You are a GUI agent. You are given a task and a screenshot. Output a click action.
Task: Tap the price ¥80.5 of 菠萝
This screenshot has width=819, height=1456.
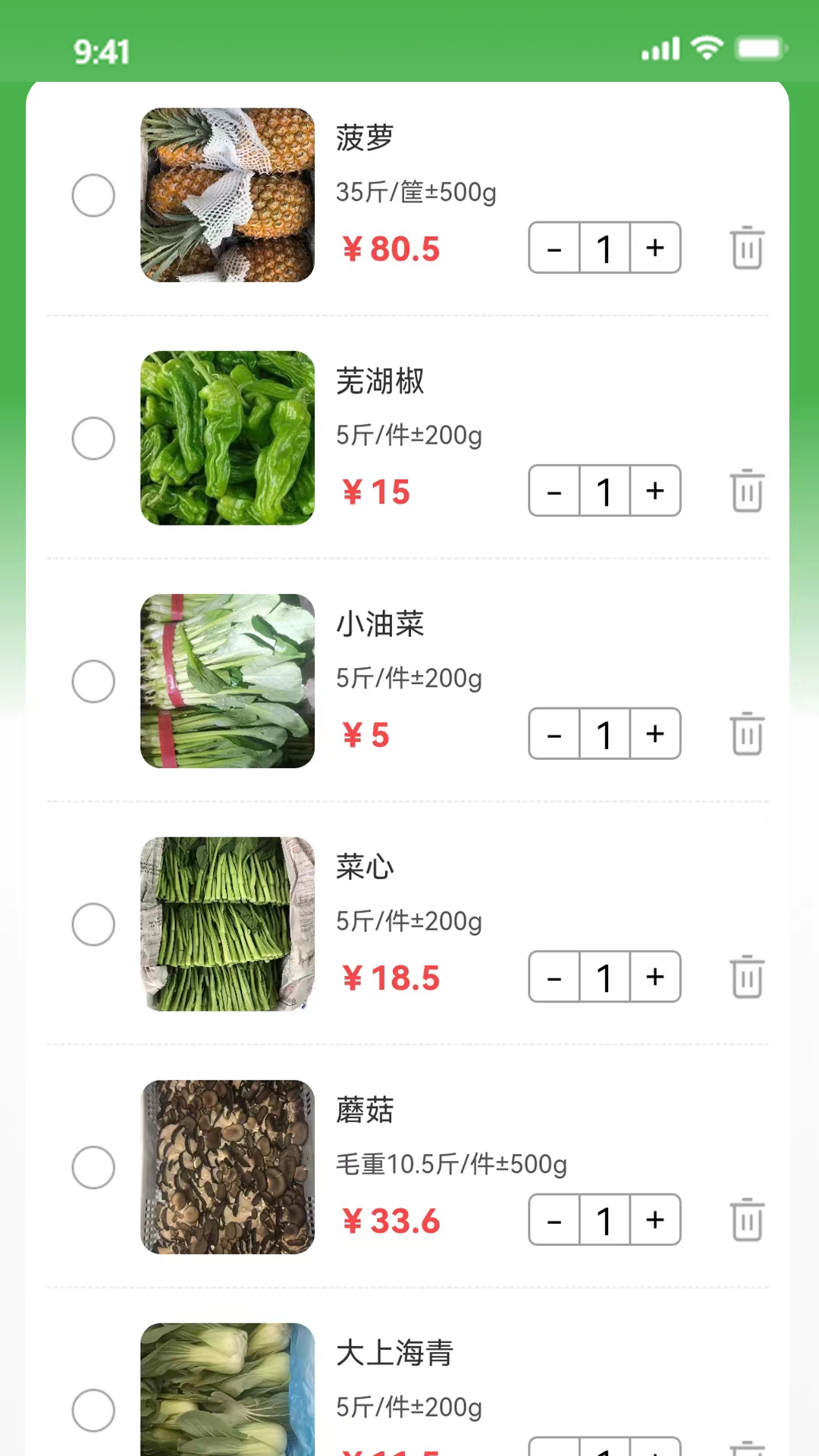pos(390,249)
